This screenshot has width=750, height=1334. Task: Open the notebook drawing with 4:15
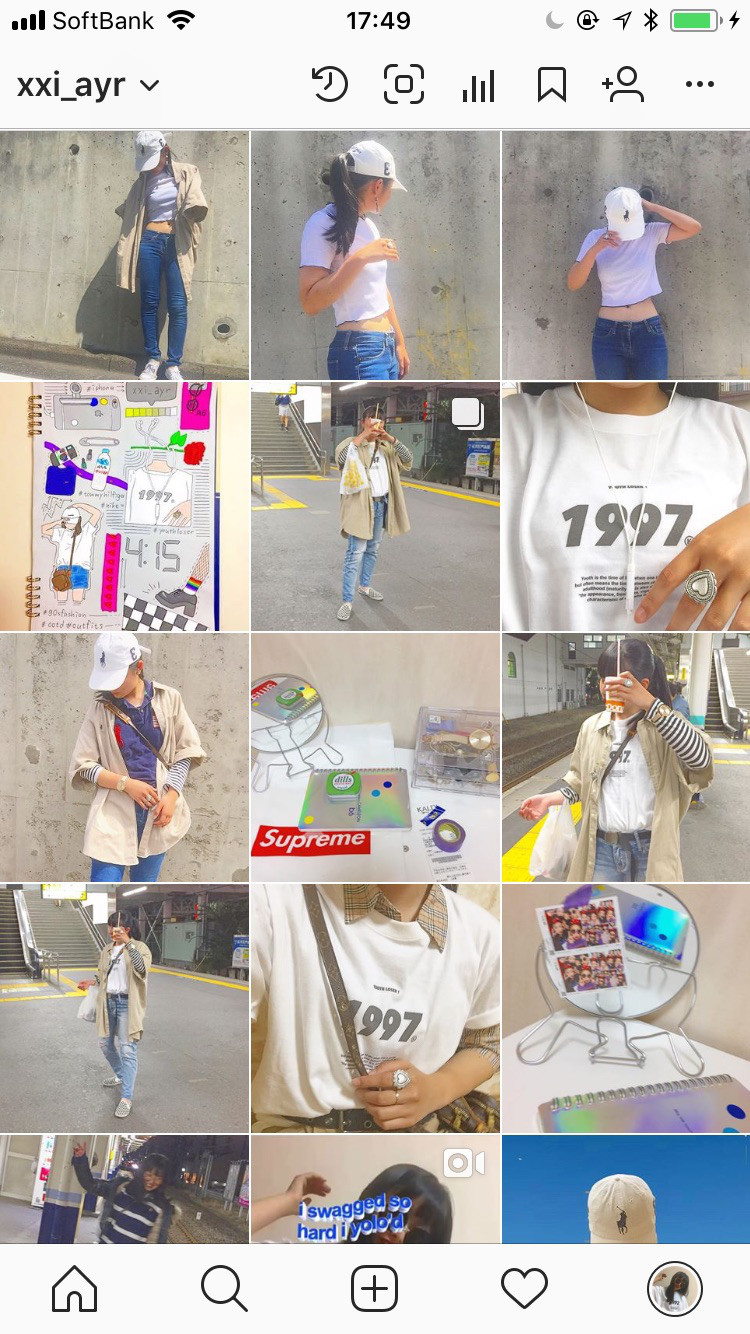coord(124,506)
